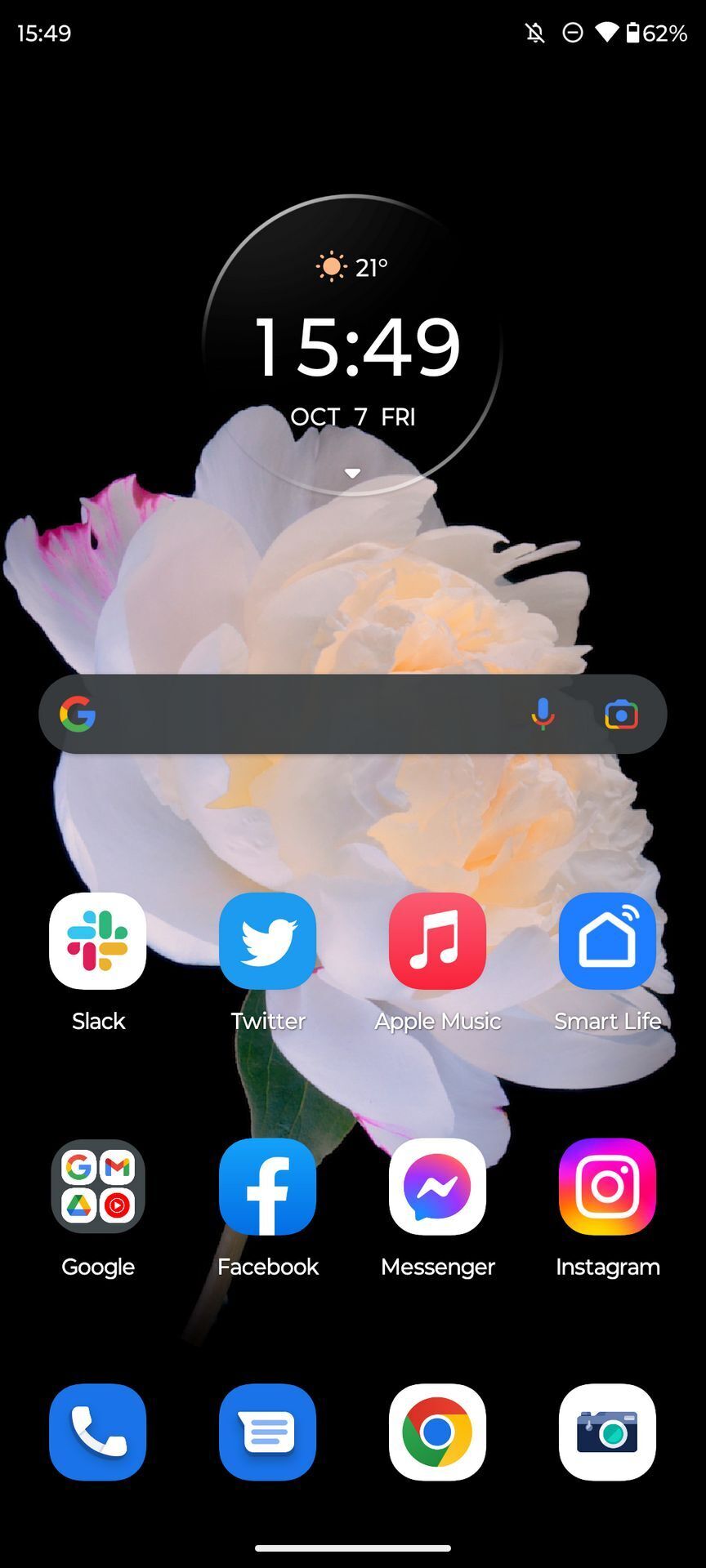The width and height of the screenshot is (706, 1568).
Task: Launch Chrome browser from the dock
Action: pos(438,1432)
